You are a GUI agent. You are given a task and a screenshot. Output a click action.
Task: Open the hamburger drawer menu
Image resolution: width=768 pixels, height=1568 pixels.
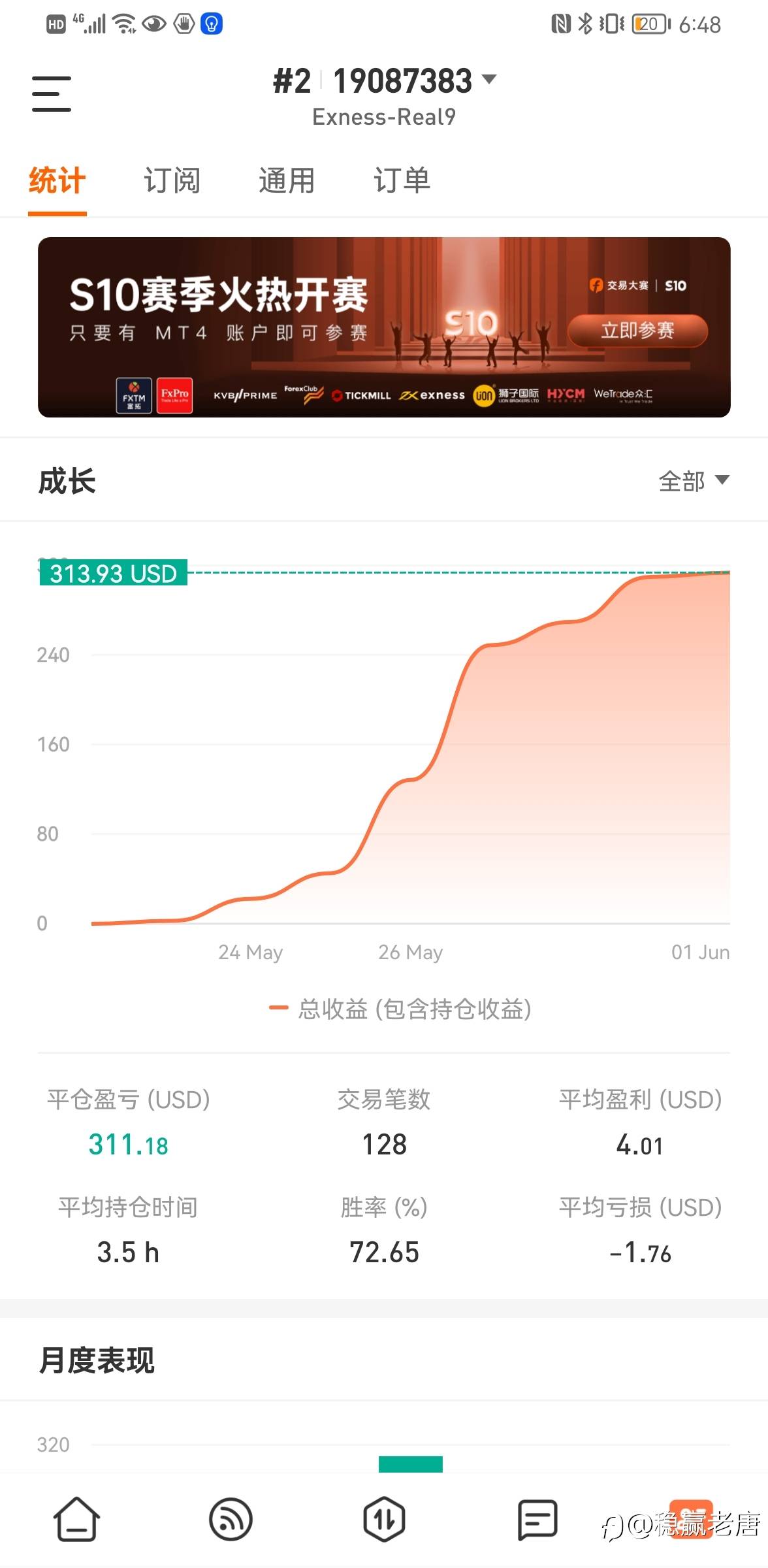[52, 93]
